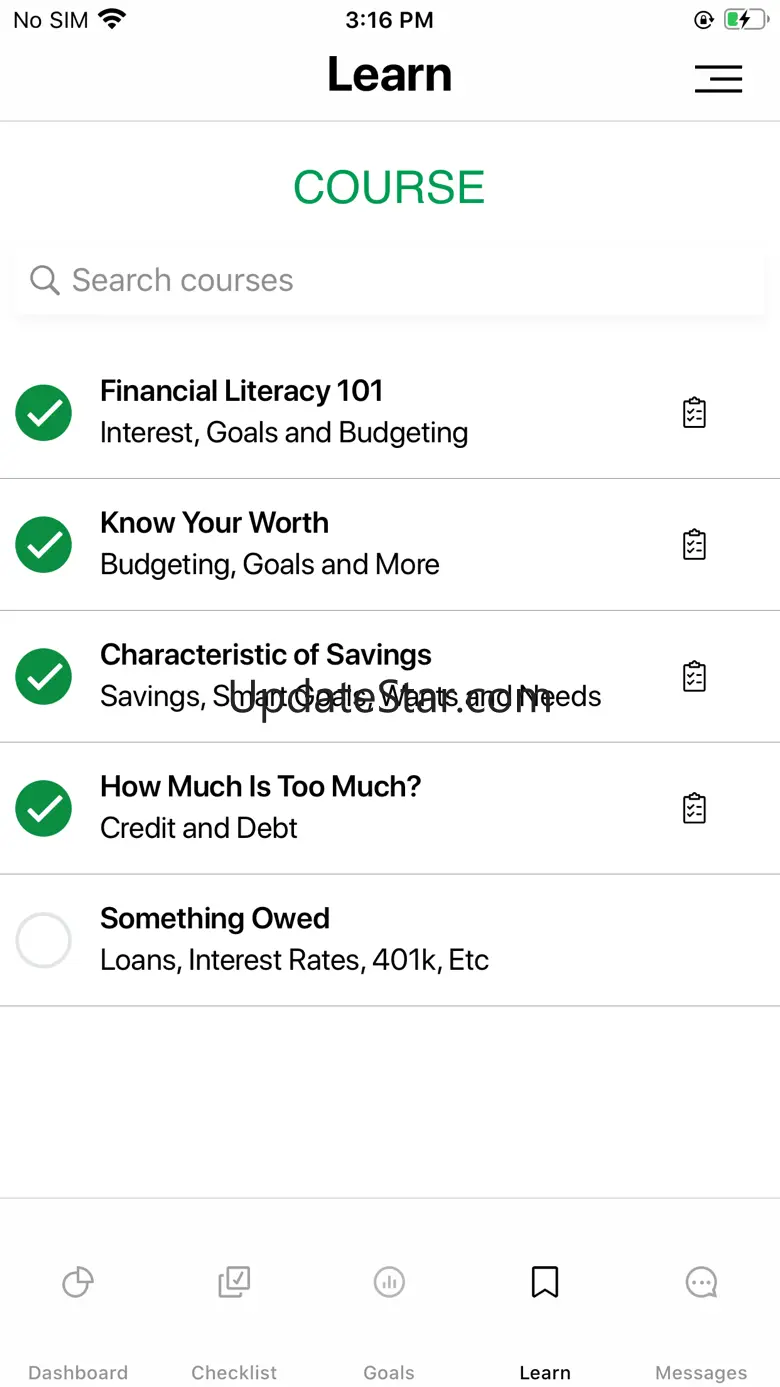Tap clipboard icon for Characteristic of Savings

(694, 676)
